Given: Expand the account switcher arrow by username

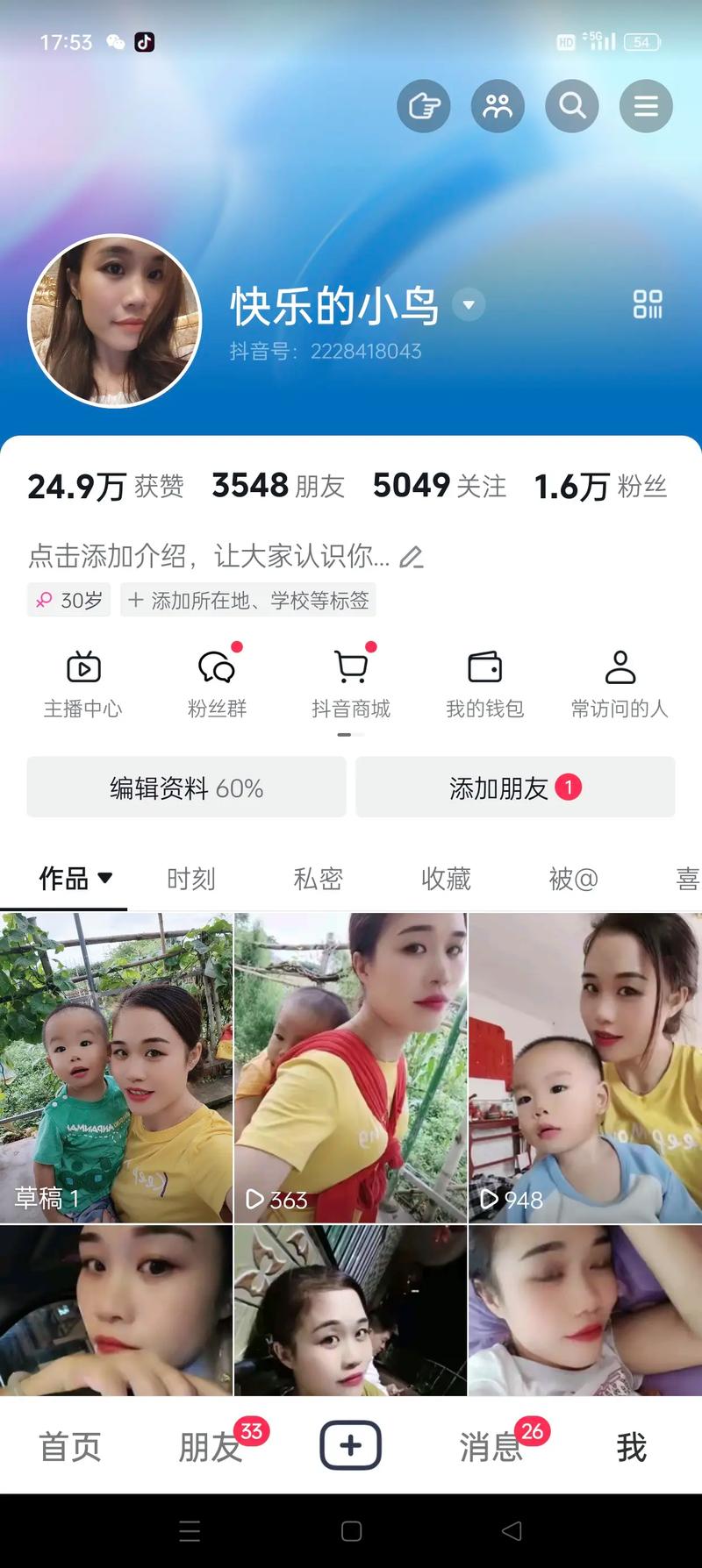Looking at the screenshot, I should click(x=469, y=304).
